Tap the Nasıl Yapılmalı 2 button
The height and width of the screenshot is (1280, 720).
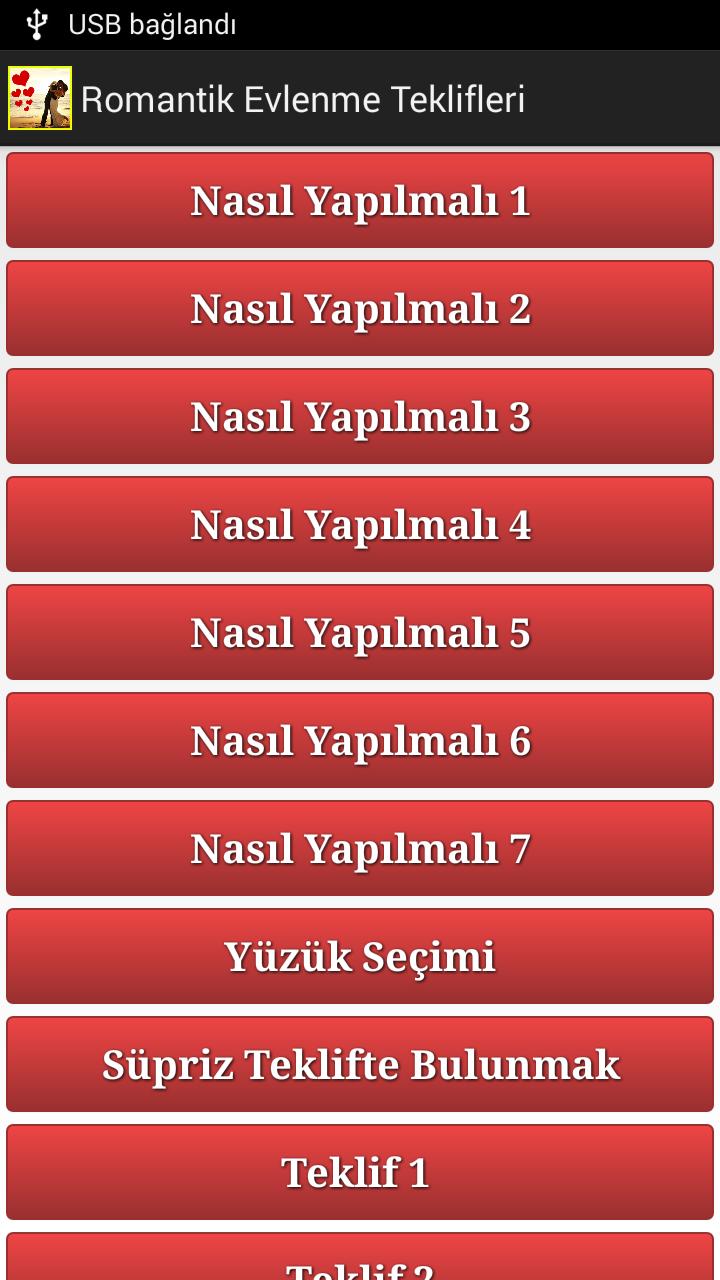tap(360, 308)
